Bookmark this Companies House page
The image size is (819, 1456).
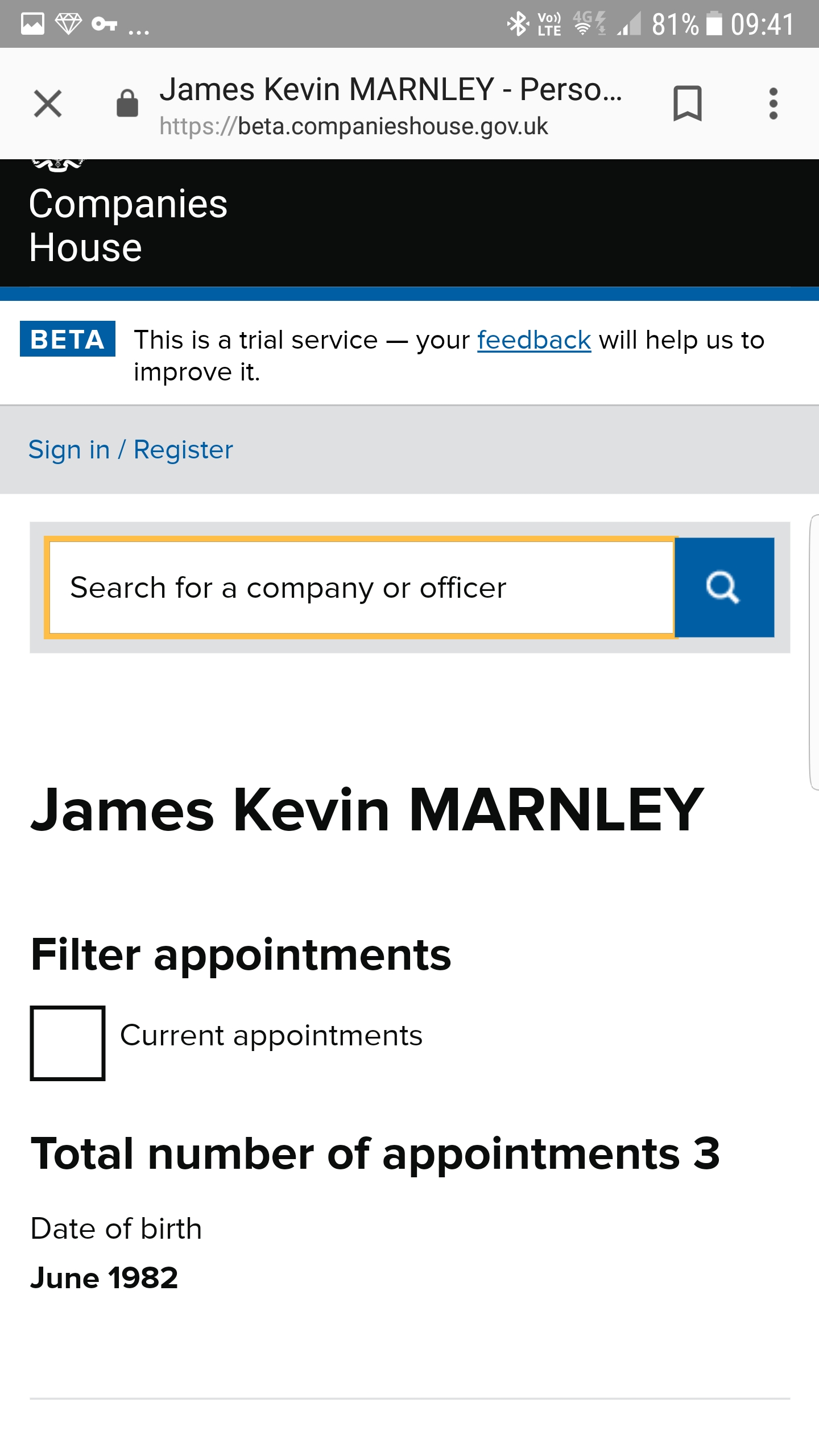(x=688, y=104)
